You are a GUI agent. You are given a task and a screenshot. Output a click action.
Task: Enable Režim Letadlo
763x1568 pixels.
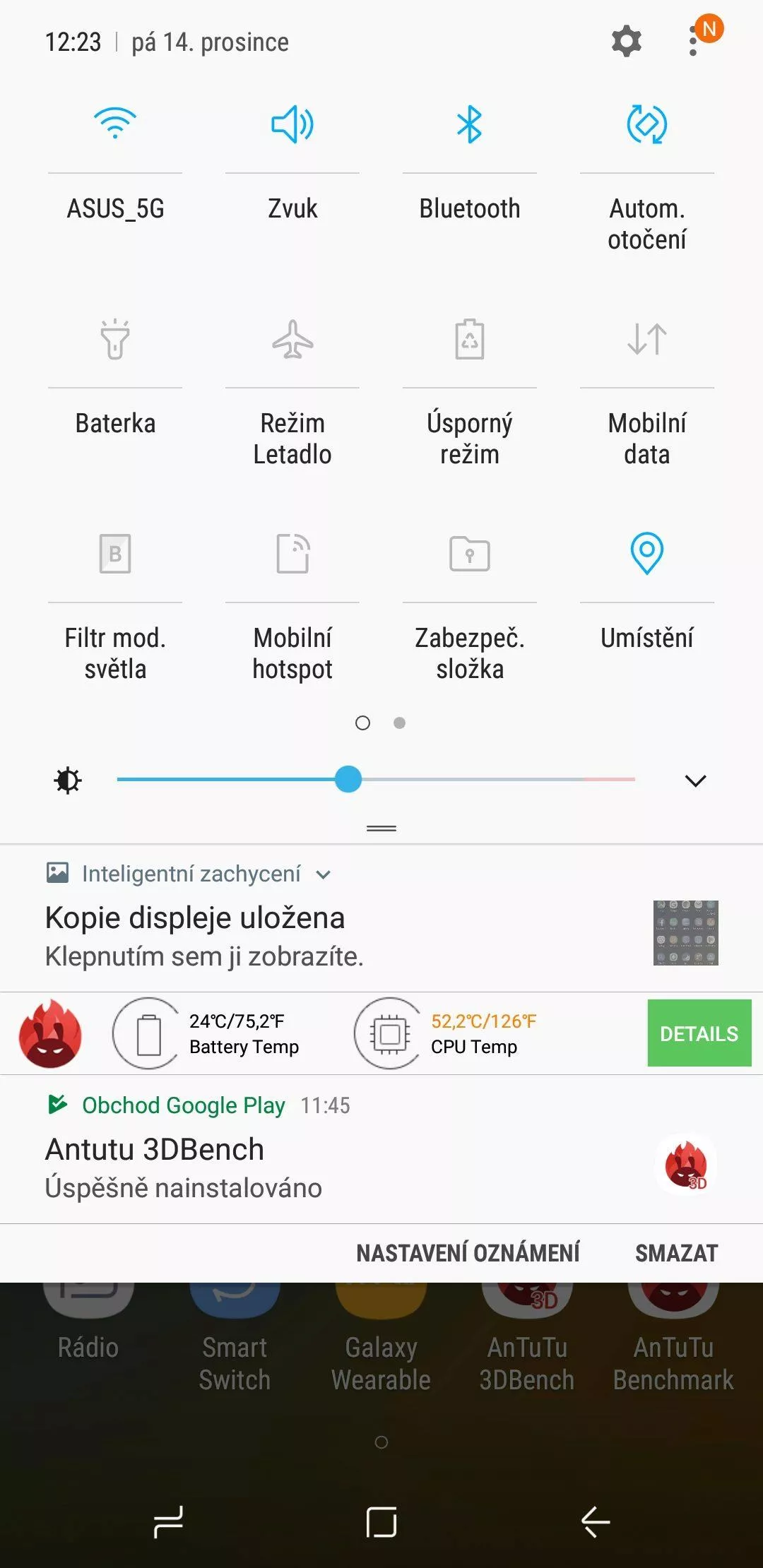point(292,339)
